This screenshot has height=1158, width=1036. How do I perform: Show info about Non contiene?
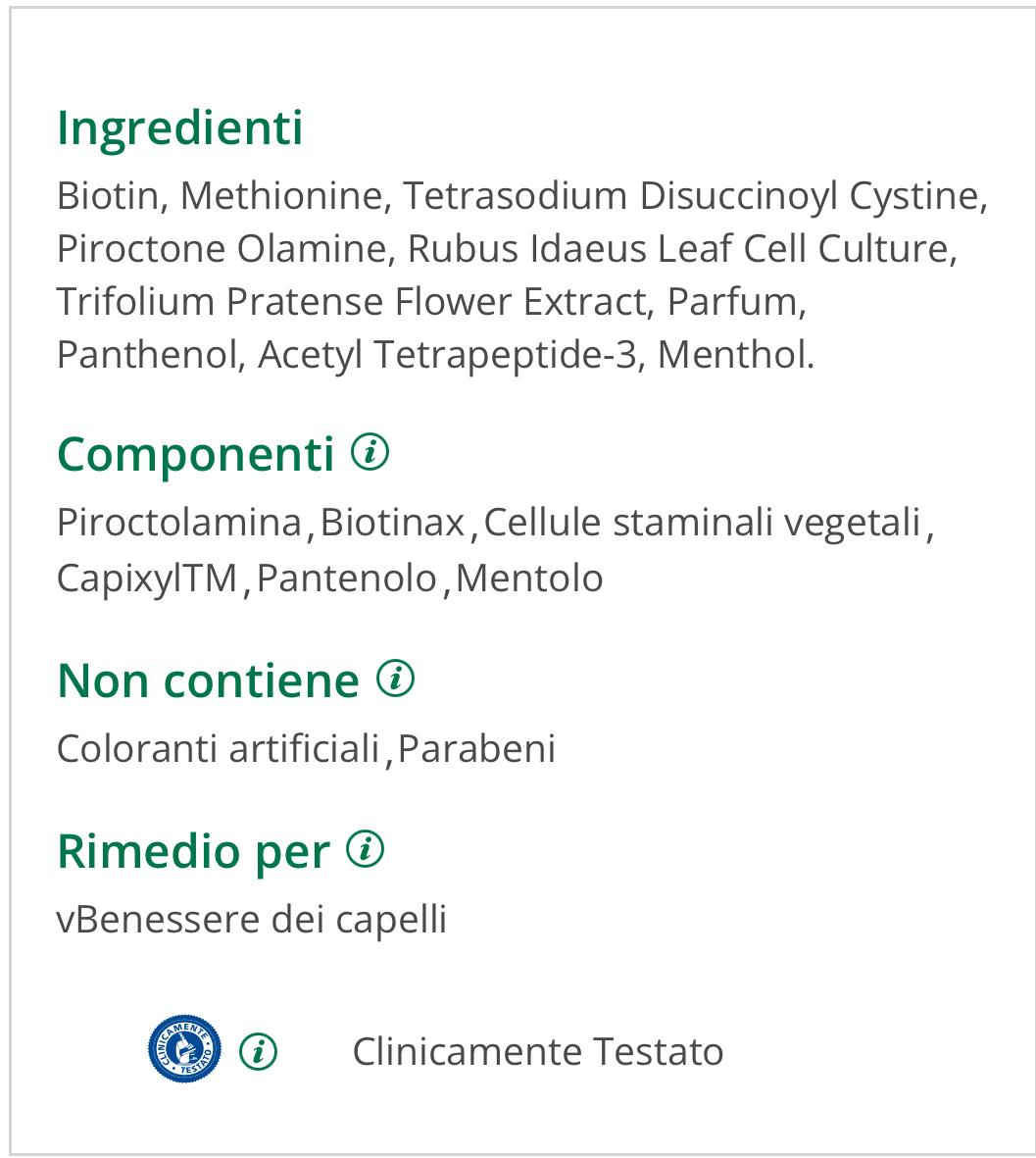395,679
